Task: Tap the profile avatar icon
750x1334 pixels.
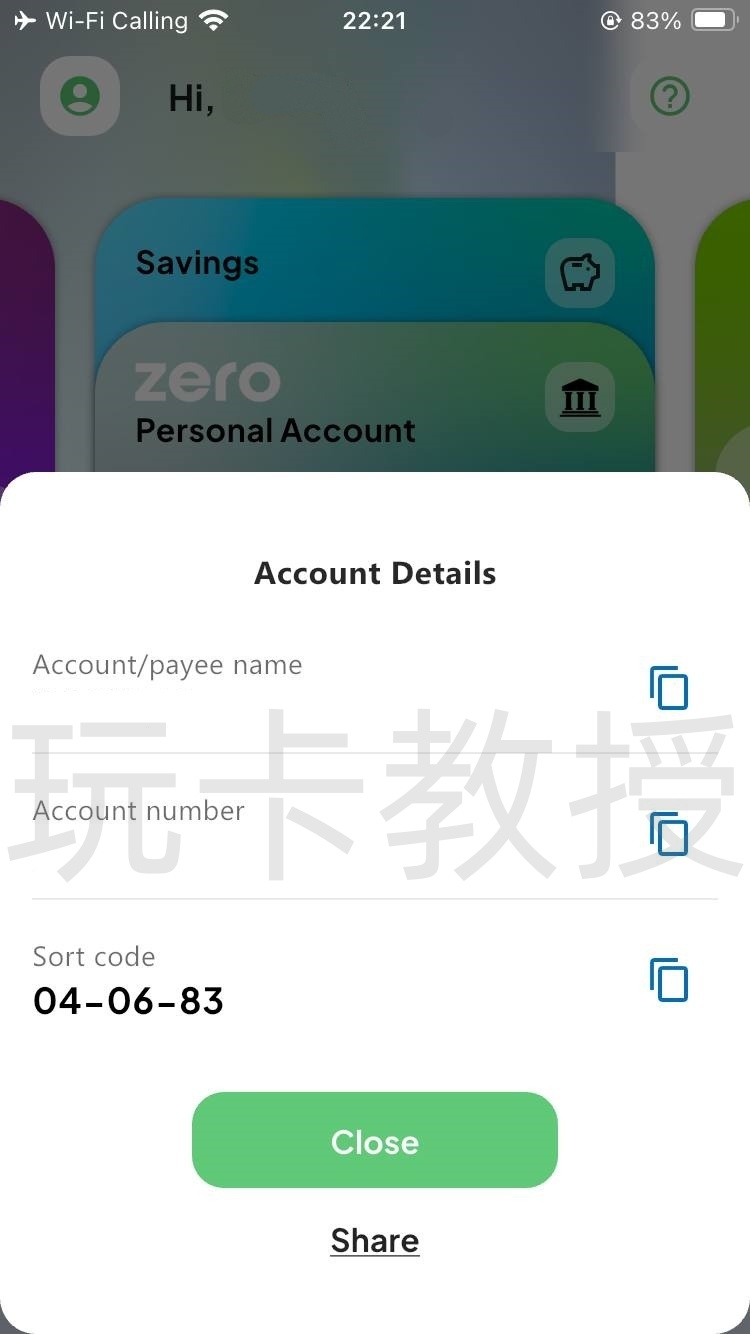Action: 79,96
